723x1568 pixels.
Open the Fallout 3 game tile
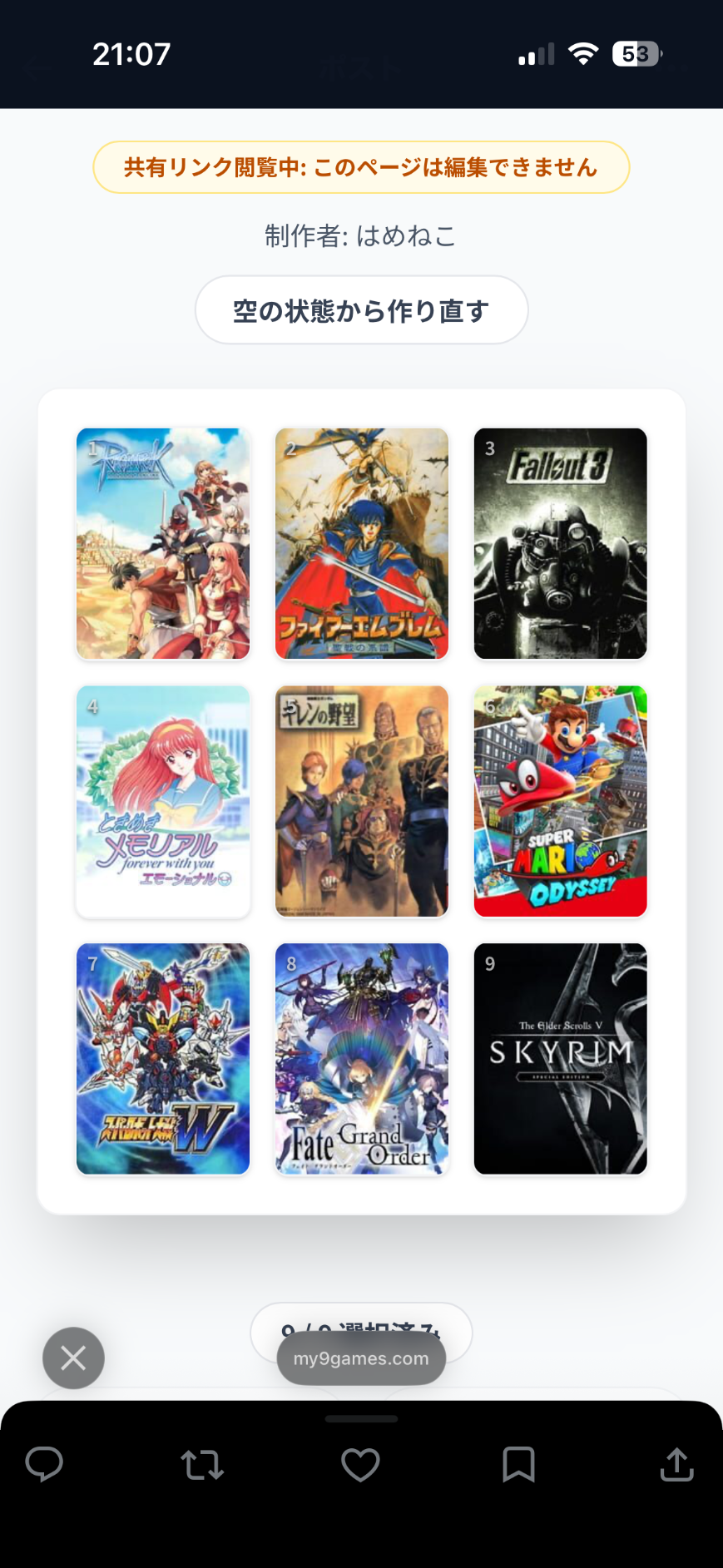(560, 543)
